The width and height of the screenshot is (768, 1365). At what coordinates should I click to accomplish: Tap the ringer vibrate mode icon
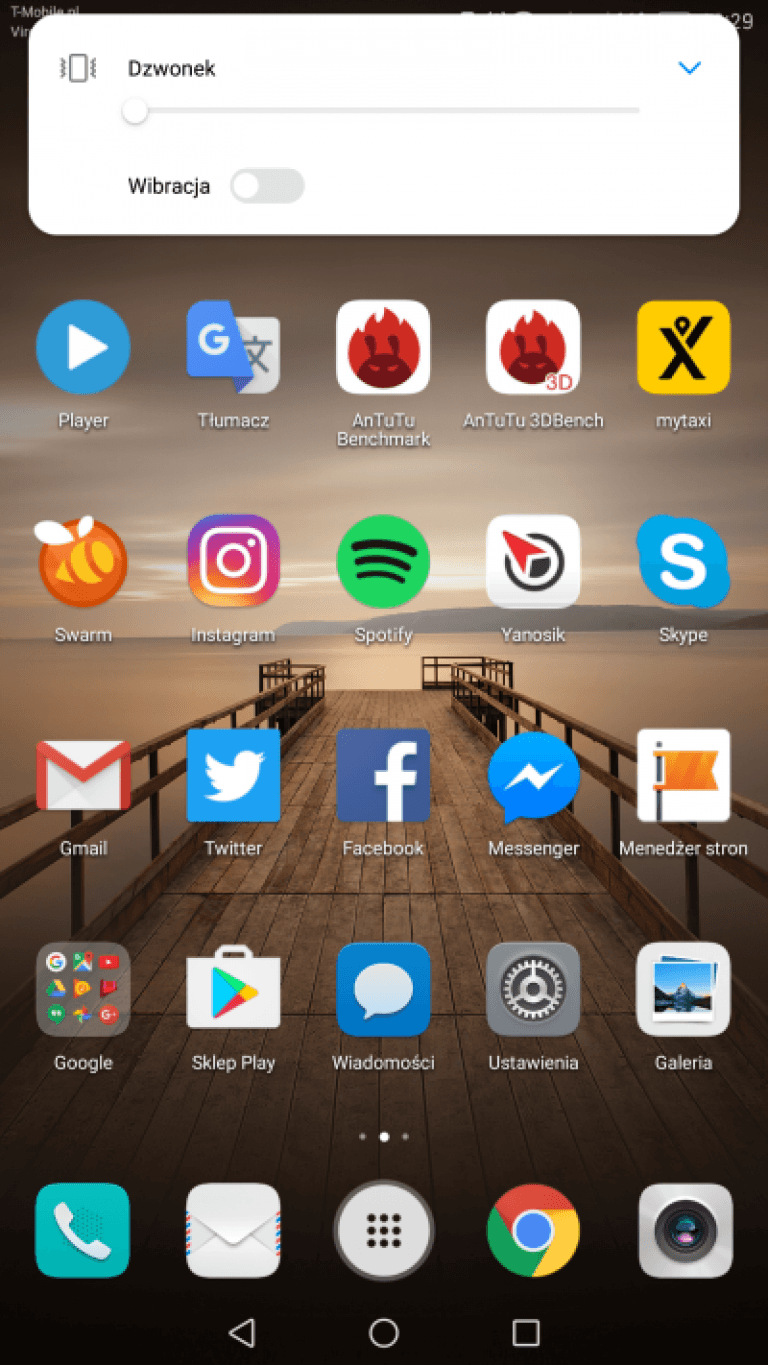point(78,68)
